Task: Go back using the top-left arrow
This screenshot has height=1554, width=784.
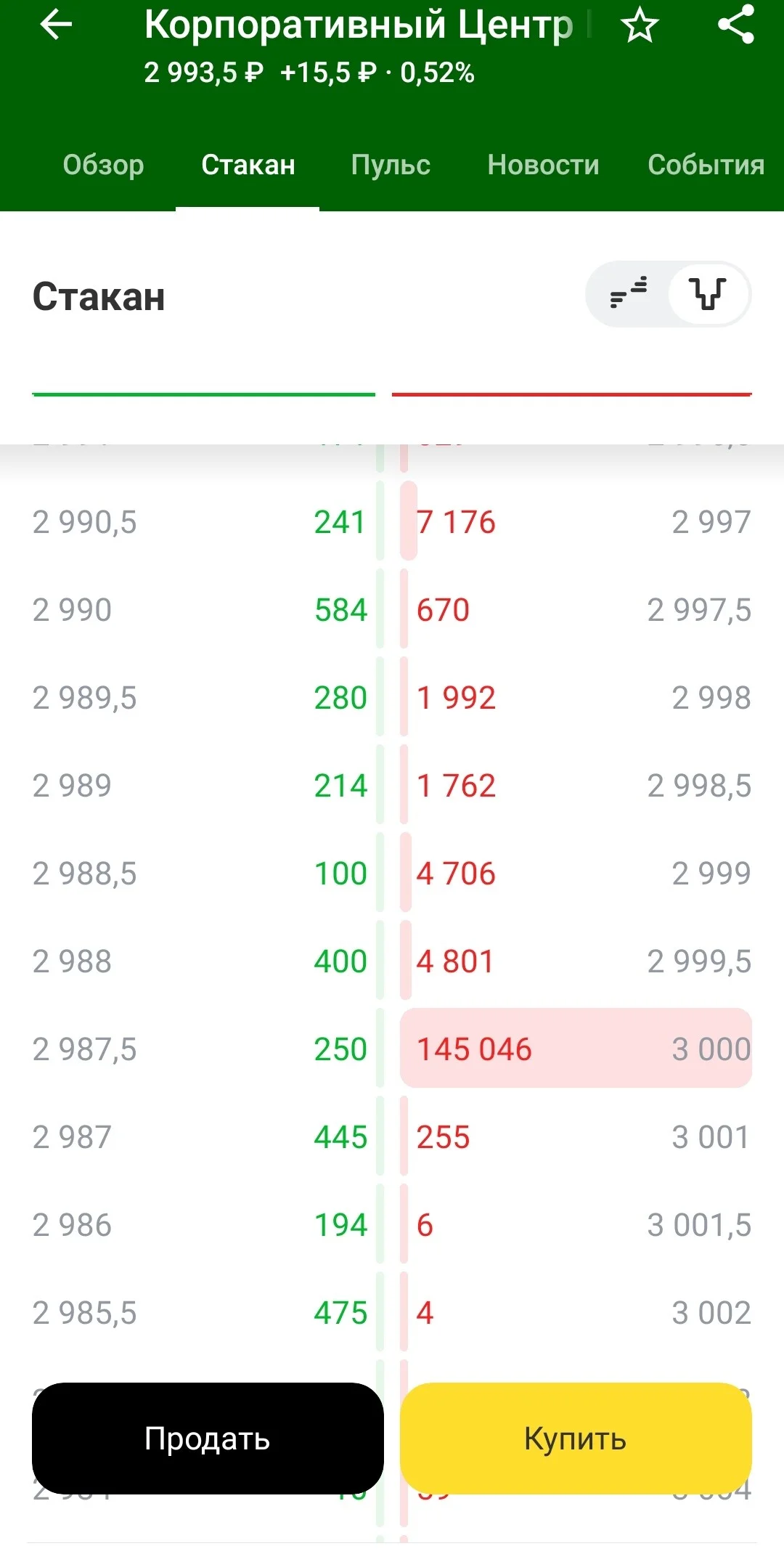Action: click(x=56, y=25)
